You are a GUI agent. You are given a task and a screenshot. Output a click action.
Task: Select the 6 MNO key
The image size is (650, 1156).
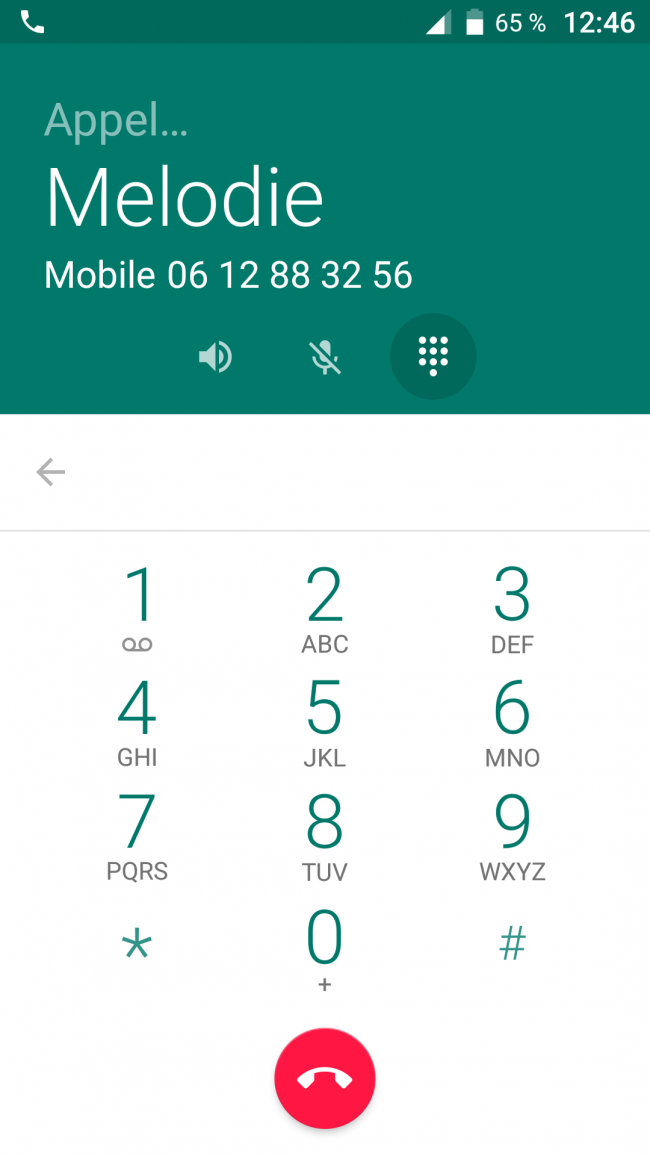[512, 722]
